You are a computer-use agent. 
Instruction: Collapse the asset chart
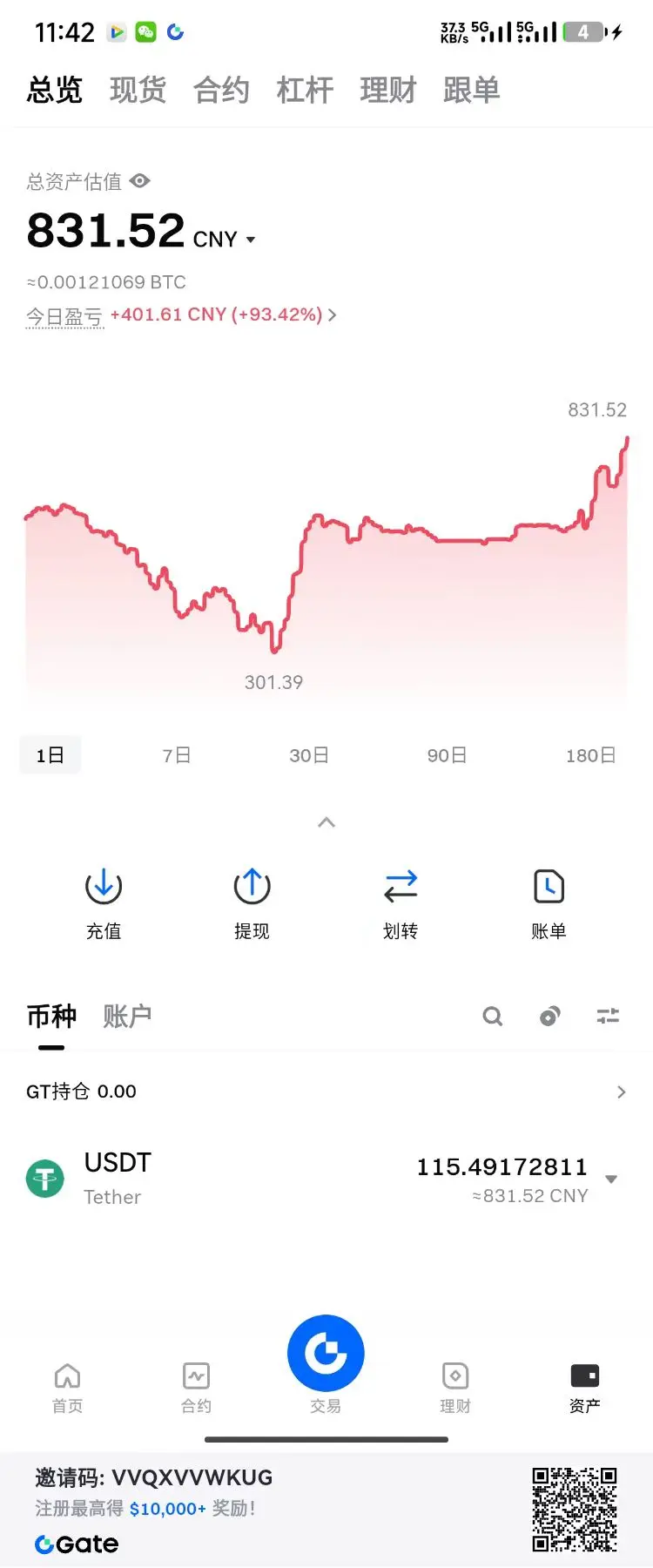click(x=326, y=822)
